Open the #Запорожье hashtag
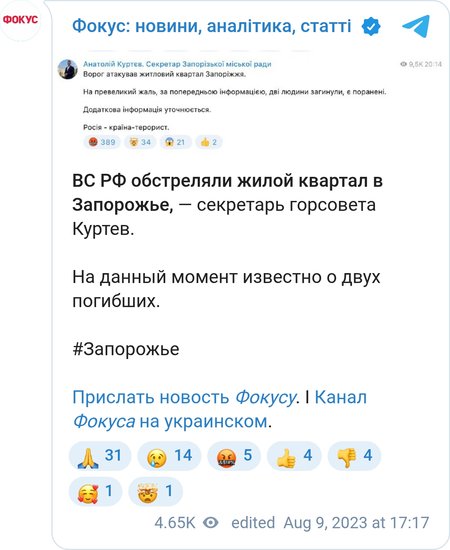450x550 pixels. 126,349
